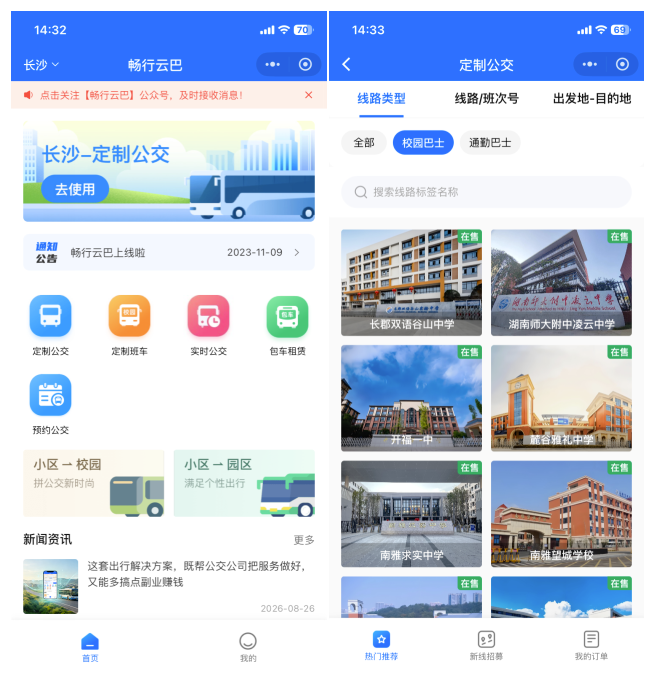The height and width of the screenshot is (678, 653).
Task: Open the 长沙 city dropdown
Action: click(41, 65)
